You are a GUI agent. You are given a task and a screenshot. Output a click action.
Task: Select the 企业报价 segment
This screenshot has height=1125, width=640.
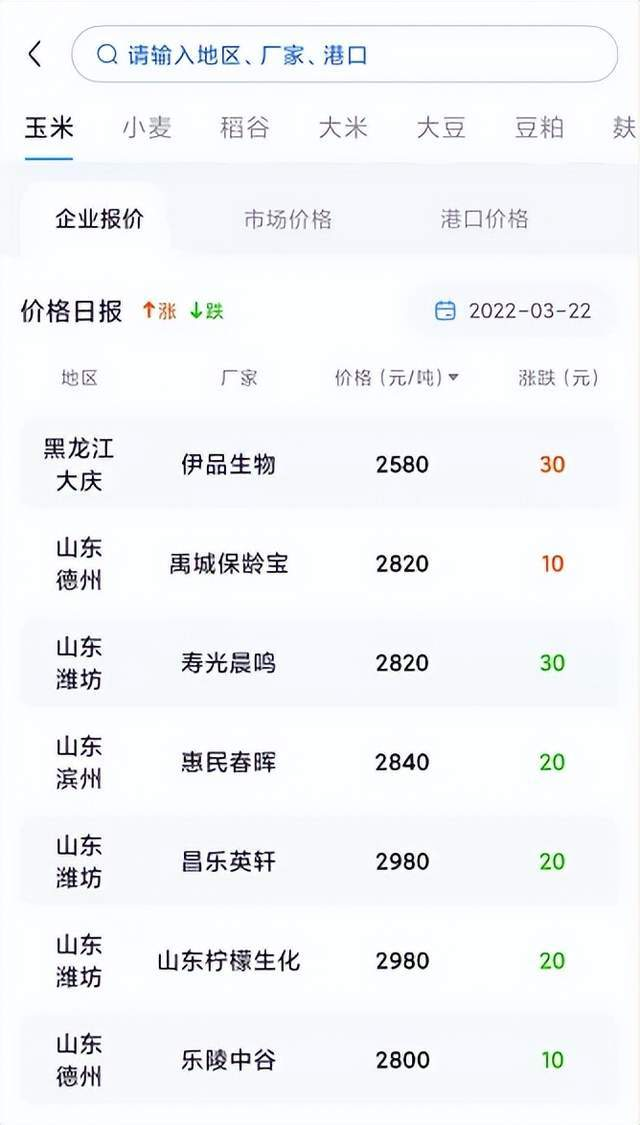(99, 219)
